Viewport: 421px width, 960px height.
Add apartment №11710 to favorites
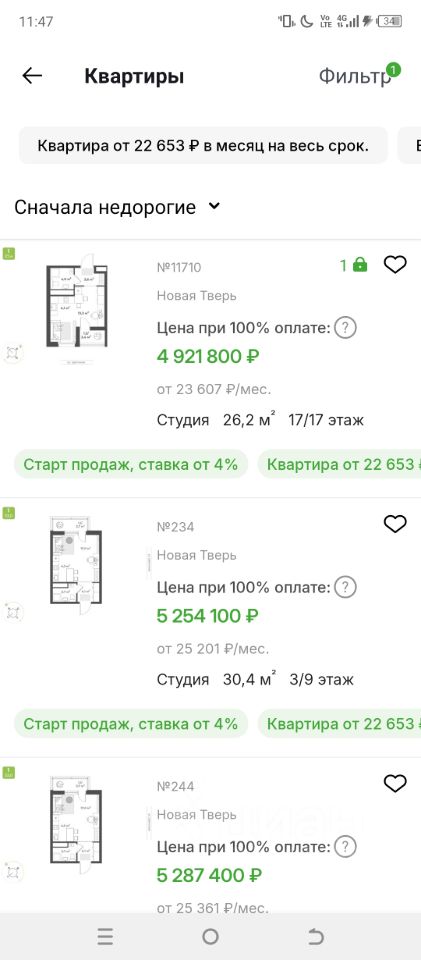pyautogui.click(x=395, y=264)
